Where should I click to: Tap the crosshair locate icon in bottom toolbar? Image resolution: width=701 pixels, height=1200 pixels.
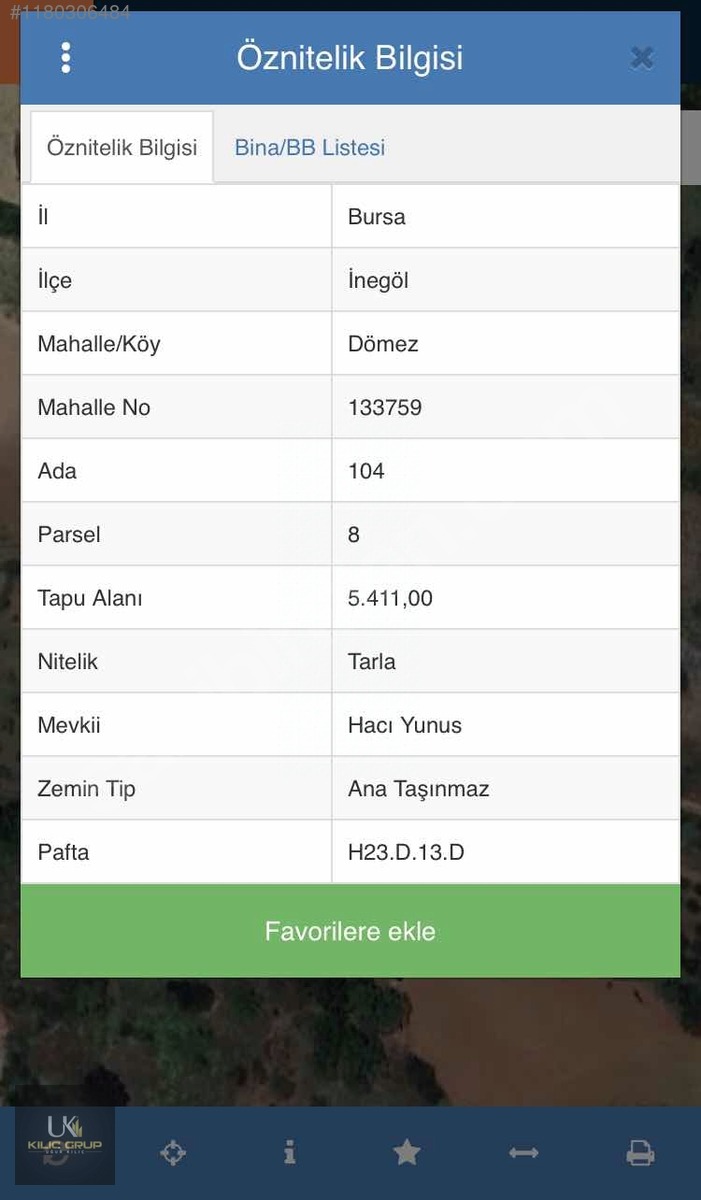(x=173, y=1153)
